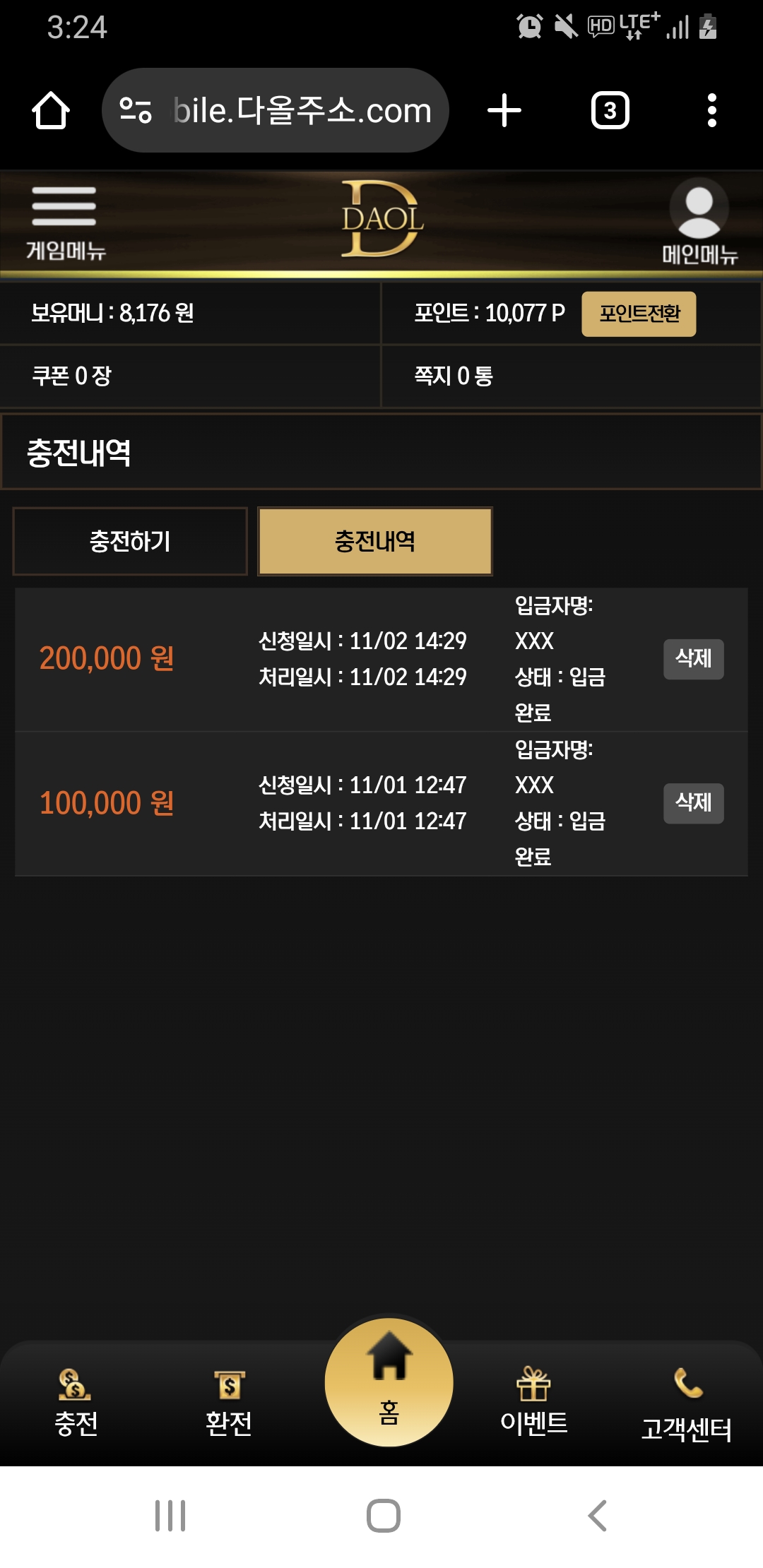
Task: Delete the 200,000 원 deposit record
Action: click(693, 659)
